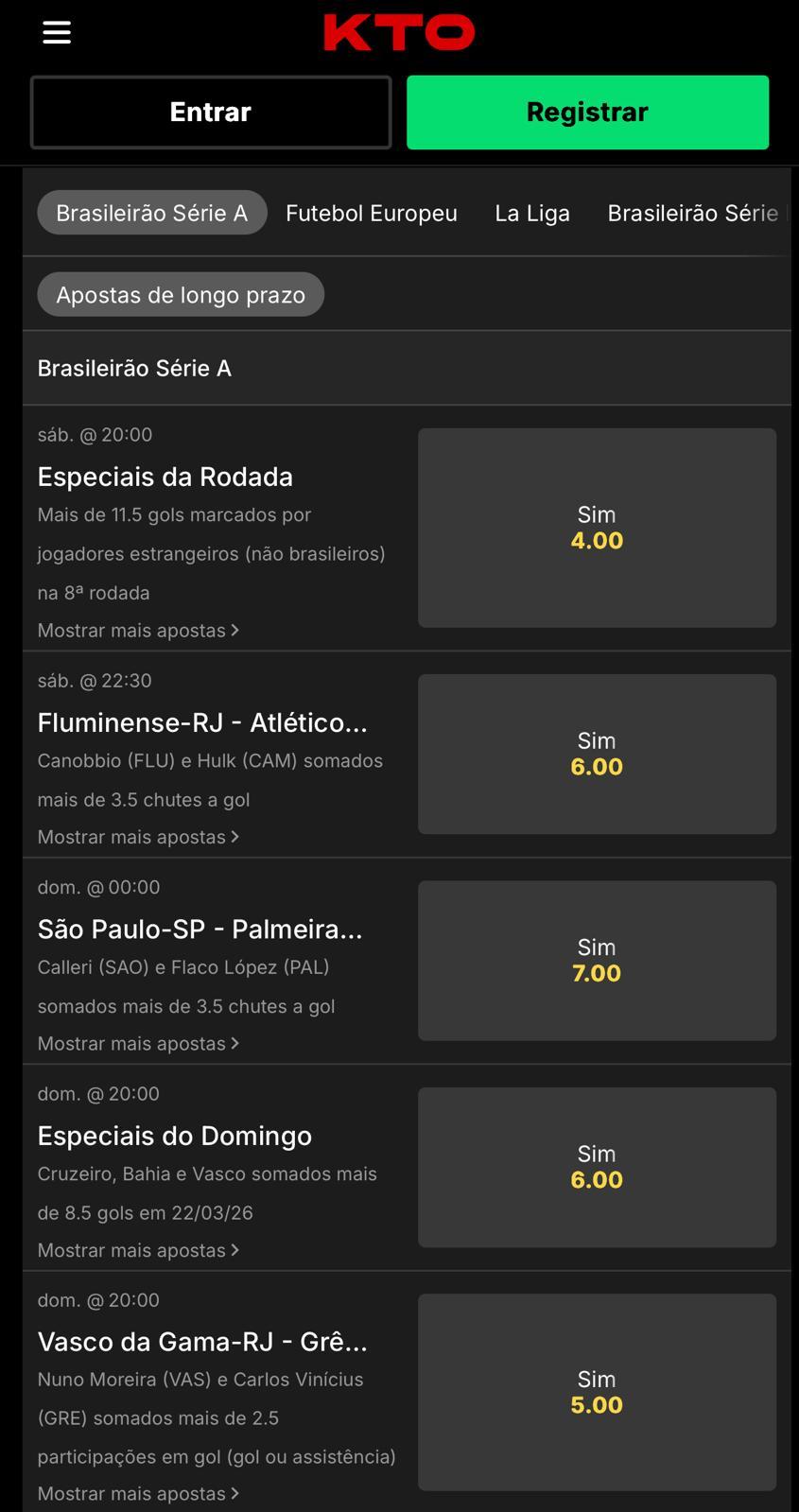Expand more bets for São Paulo-SP - Palmeiras
This screenshot has width=799, height=1512.
click(138, 1043)
